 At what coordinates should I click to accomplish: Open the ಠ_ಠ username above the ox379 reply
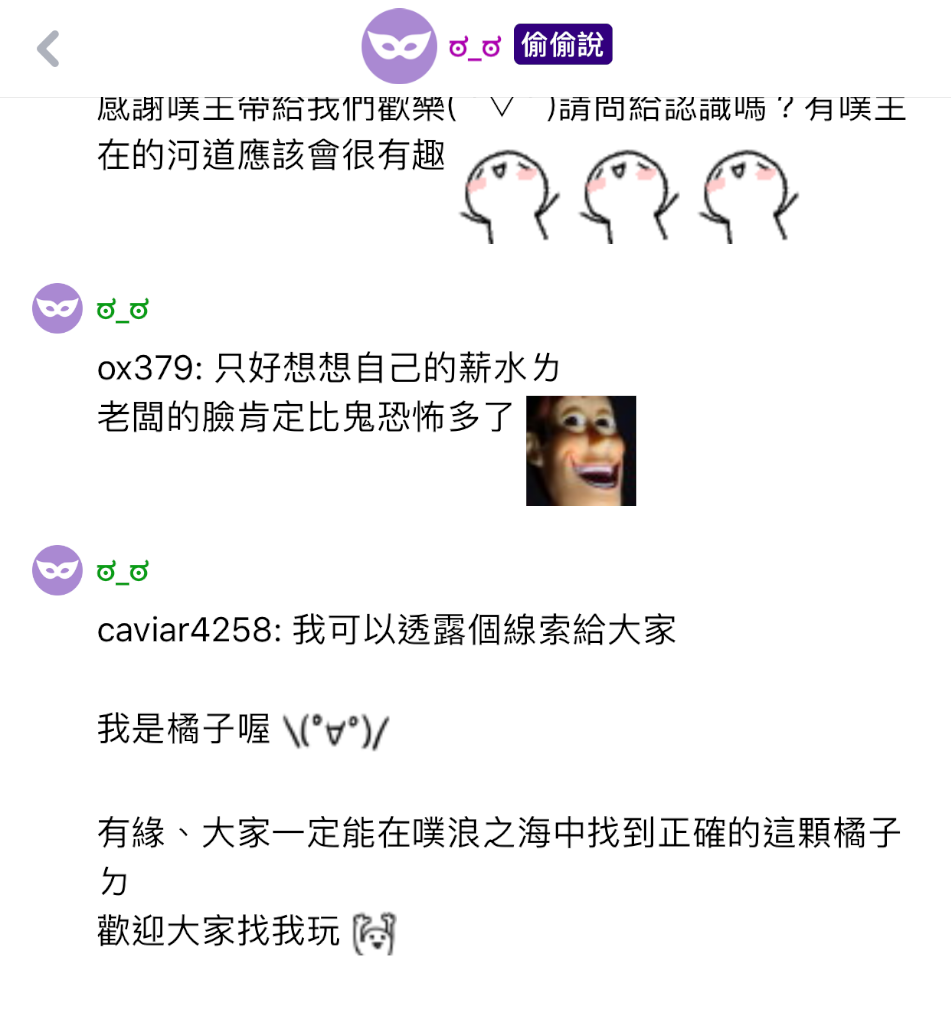[122, 309]
